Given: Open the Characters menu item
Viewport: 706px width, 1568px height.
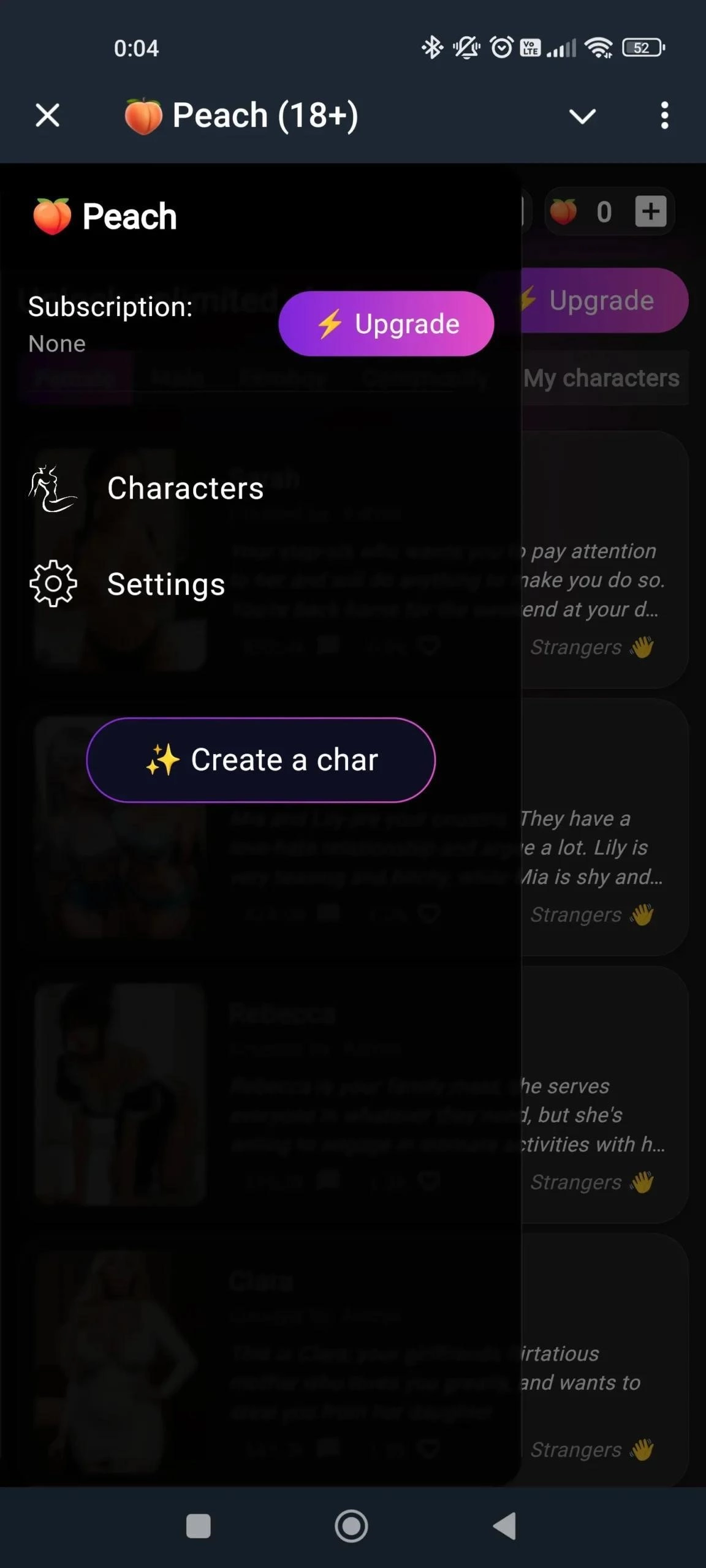Looking at the screenshot, I should click(184, 488).
